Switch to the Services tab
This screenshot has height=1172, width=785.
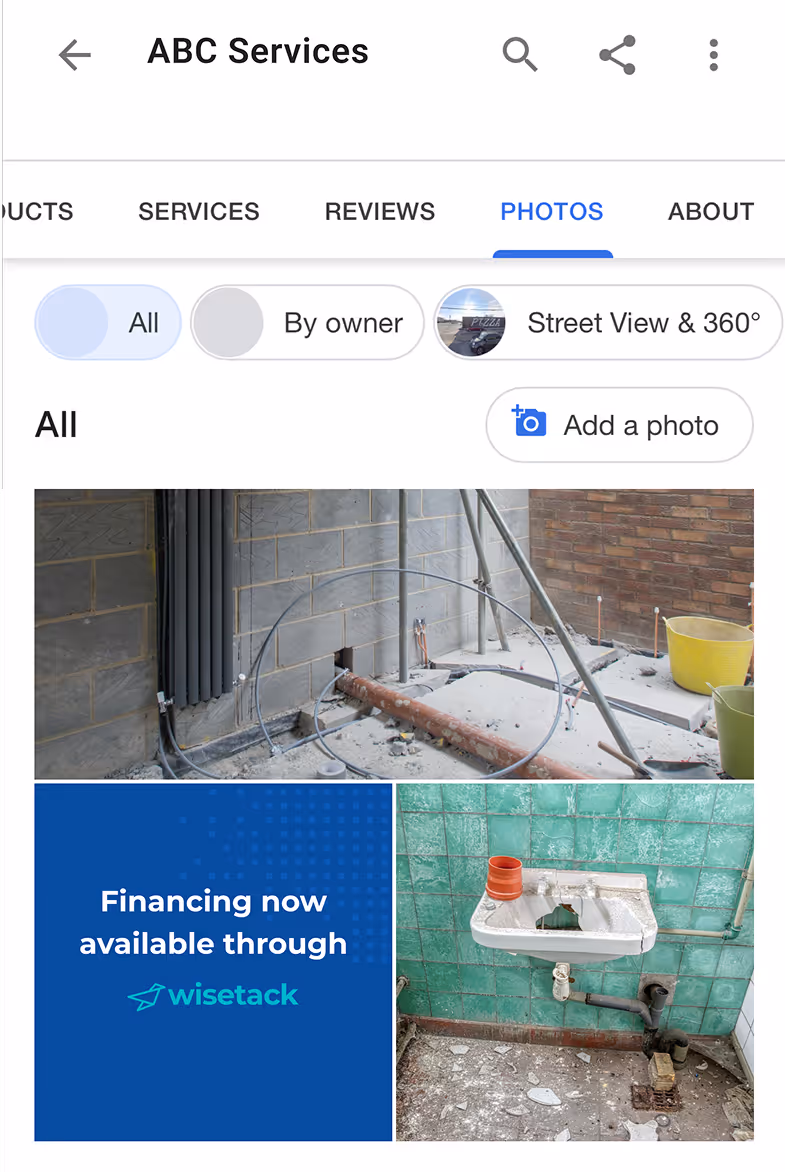(199, 212)
